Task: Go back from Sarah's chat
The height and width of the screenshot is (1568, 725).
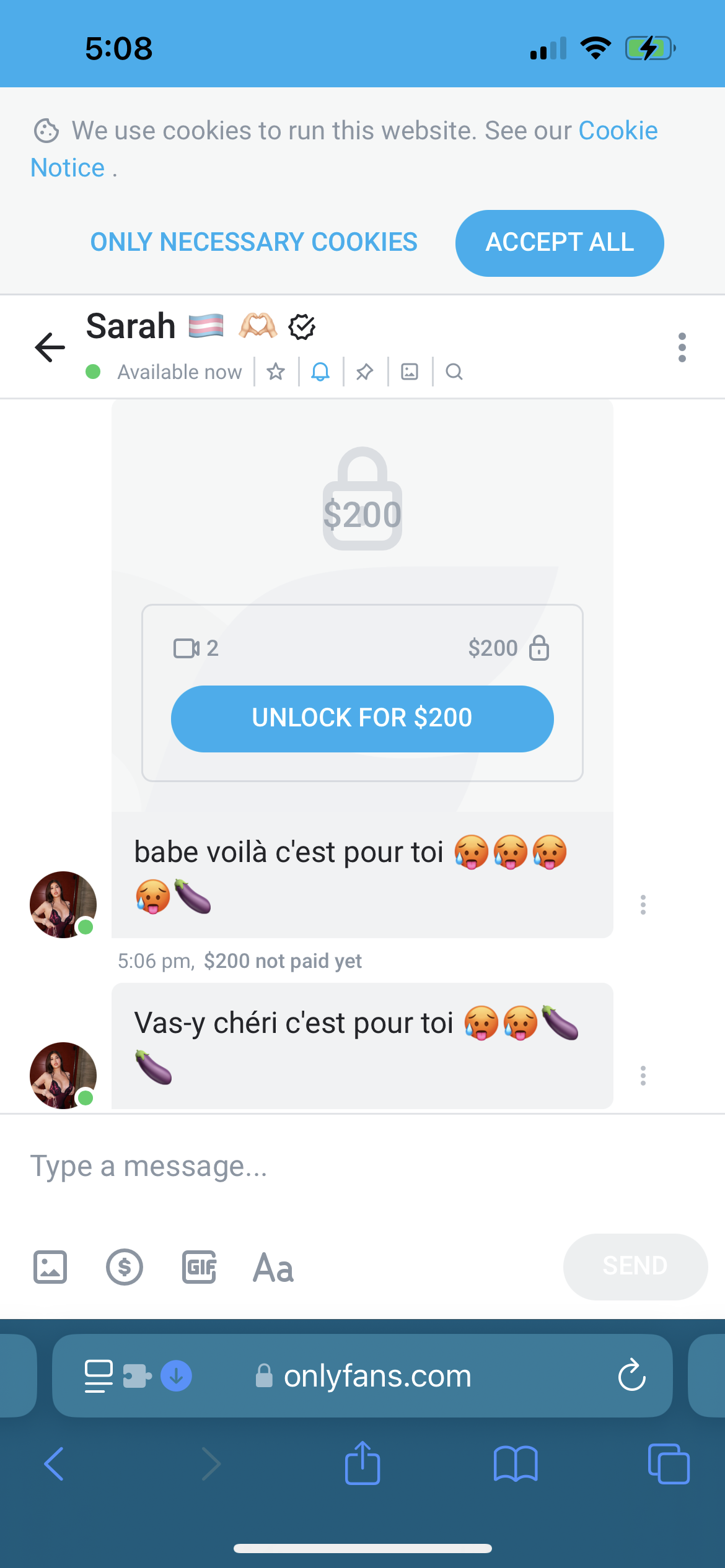Action: [50, 346]
